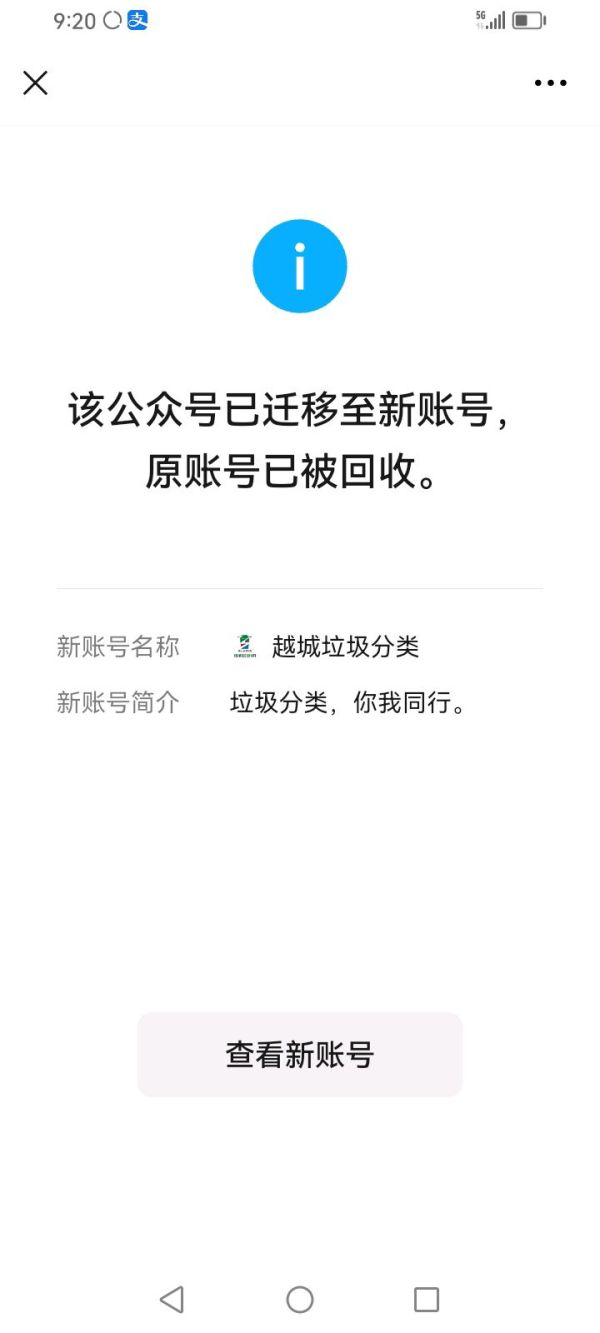
Task: Tap the 查看新账号 button
Action: (x=300, y=1055)
